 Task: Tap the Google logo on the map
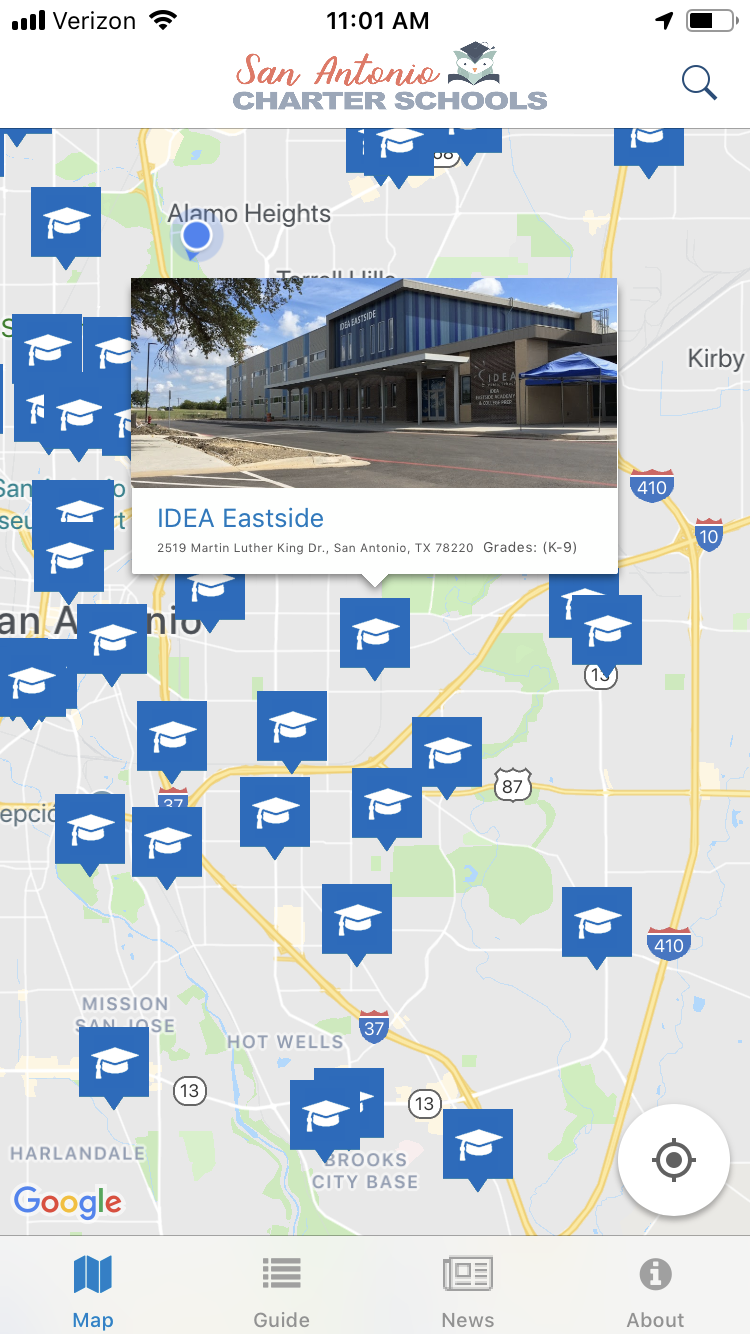pyautogui.click(x=67, y=1203)
